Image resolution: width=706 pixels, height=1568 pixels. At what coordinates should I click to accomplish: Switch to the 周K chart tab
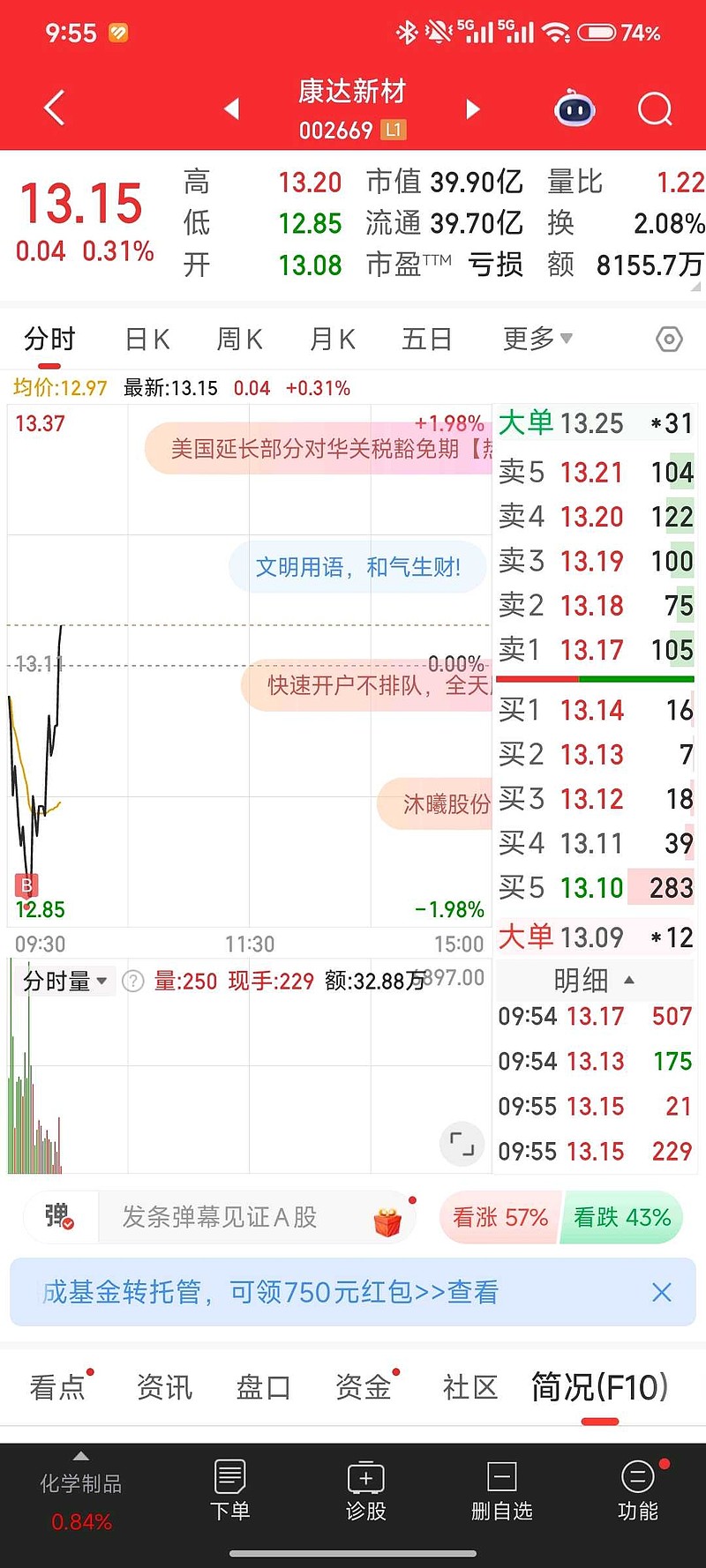[239, 340]
